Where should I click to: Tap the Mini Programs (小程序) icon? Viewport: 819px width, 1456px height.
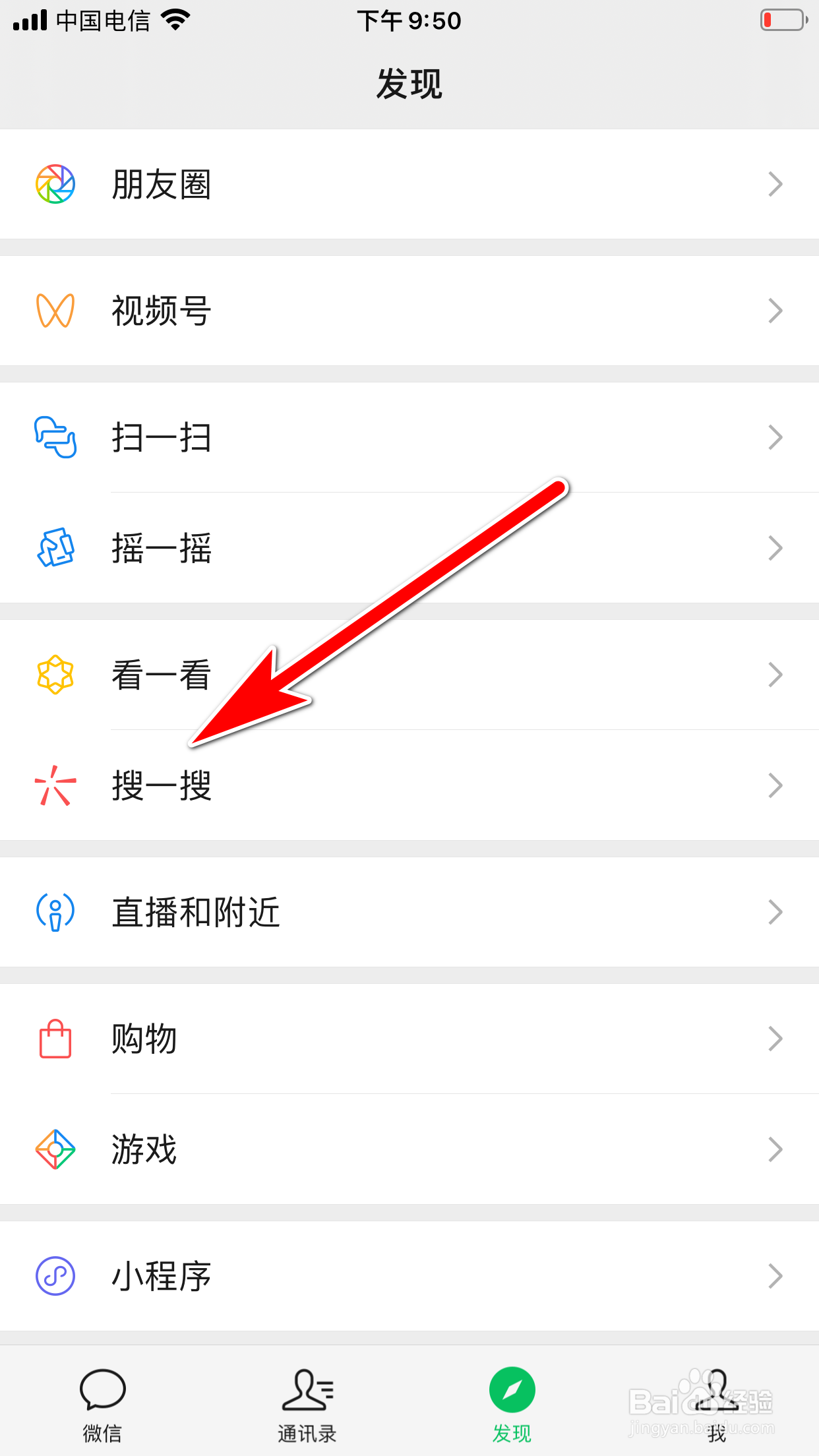pyautogui.click(x=55, y=1276)
